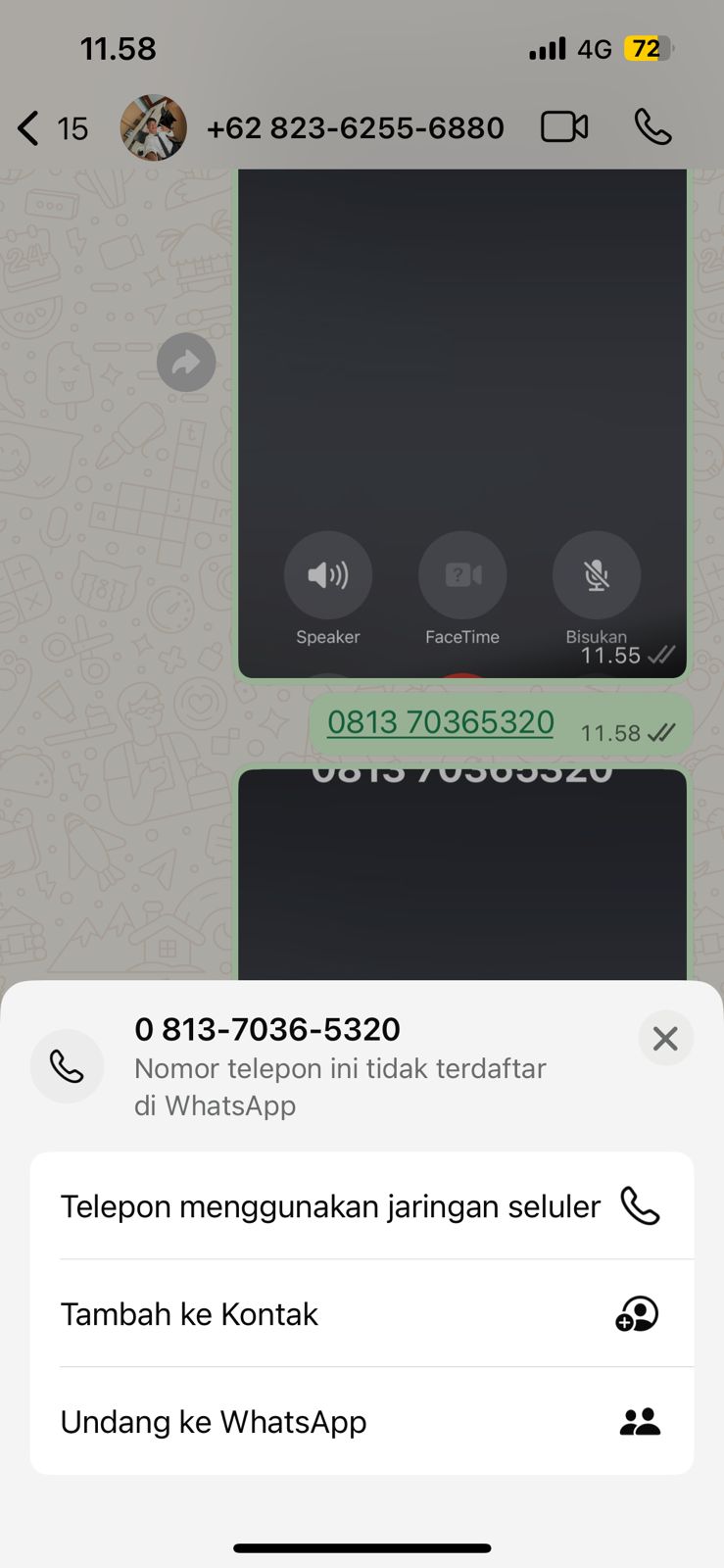
Task: Open the call screenshot sent at 11.55
Action: (461, 392)
